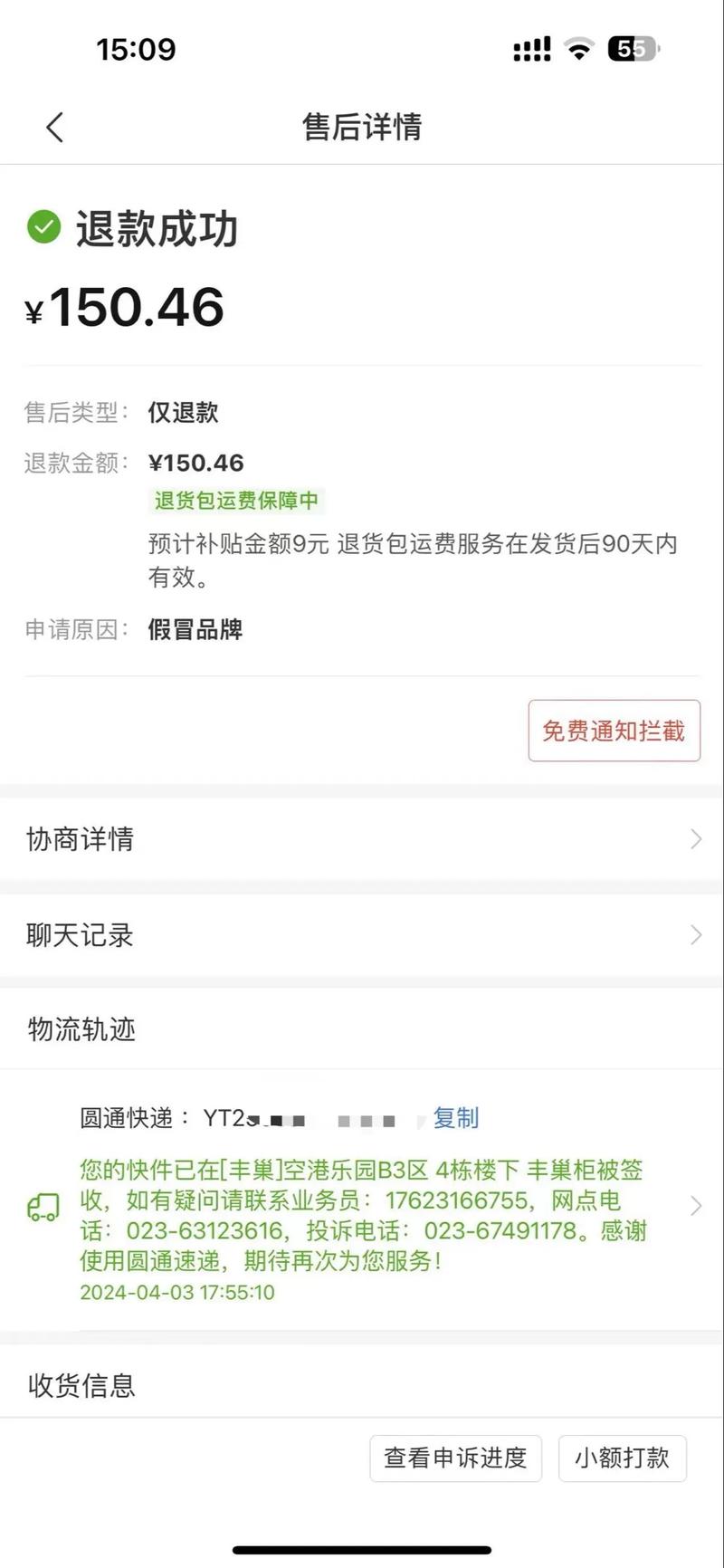This screenshot has width=724, height=1568.
Task: Tap the 小额打款 button
Action: pos(622,1458)
